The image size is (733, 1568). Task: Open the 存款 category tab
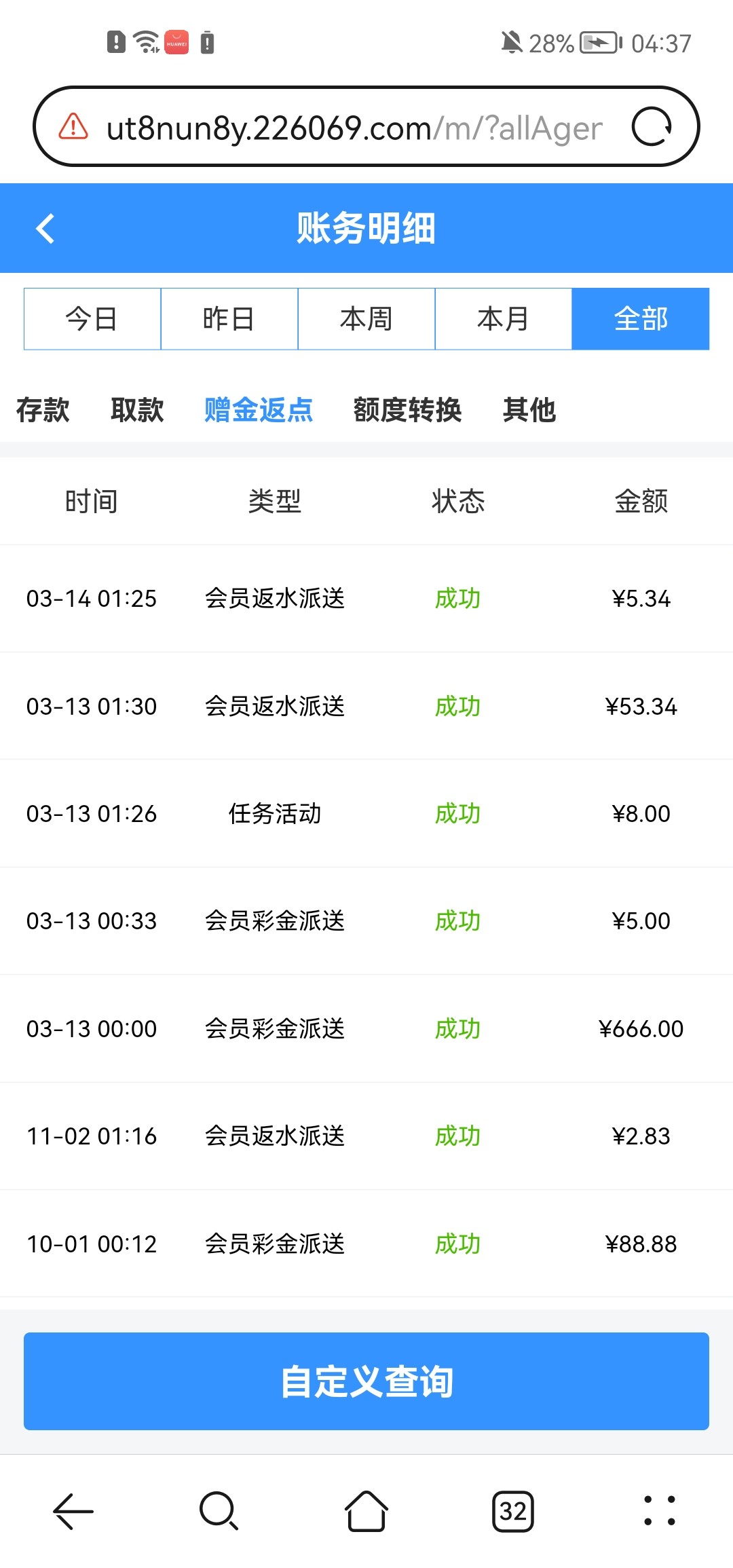tap(43, 410)
